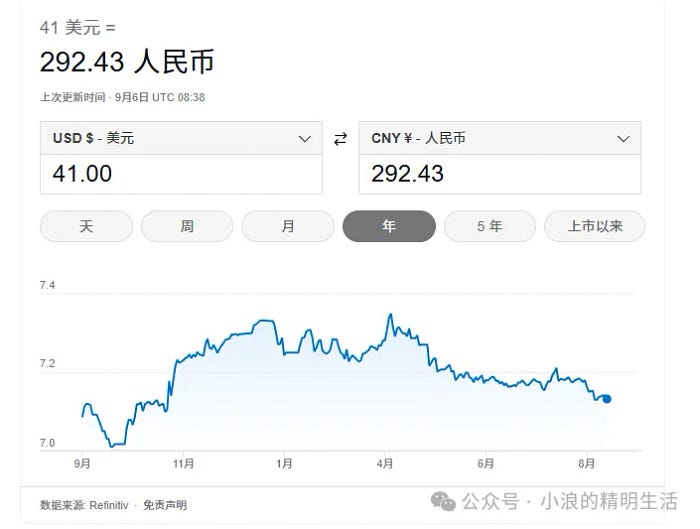Switch the chart to the 天 range
Image resolution: width=700 pixels, height=529 pixels.
point(86,226)
